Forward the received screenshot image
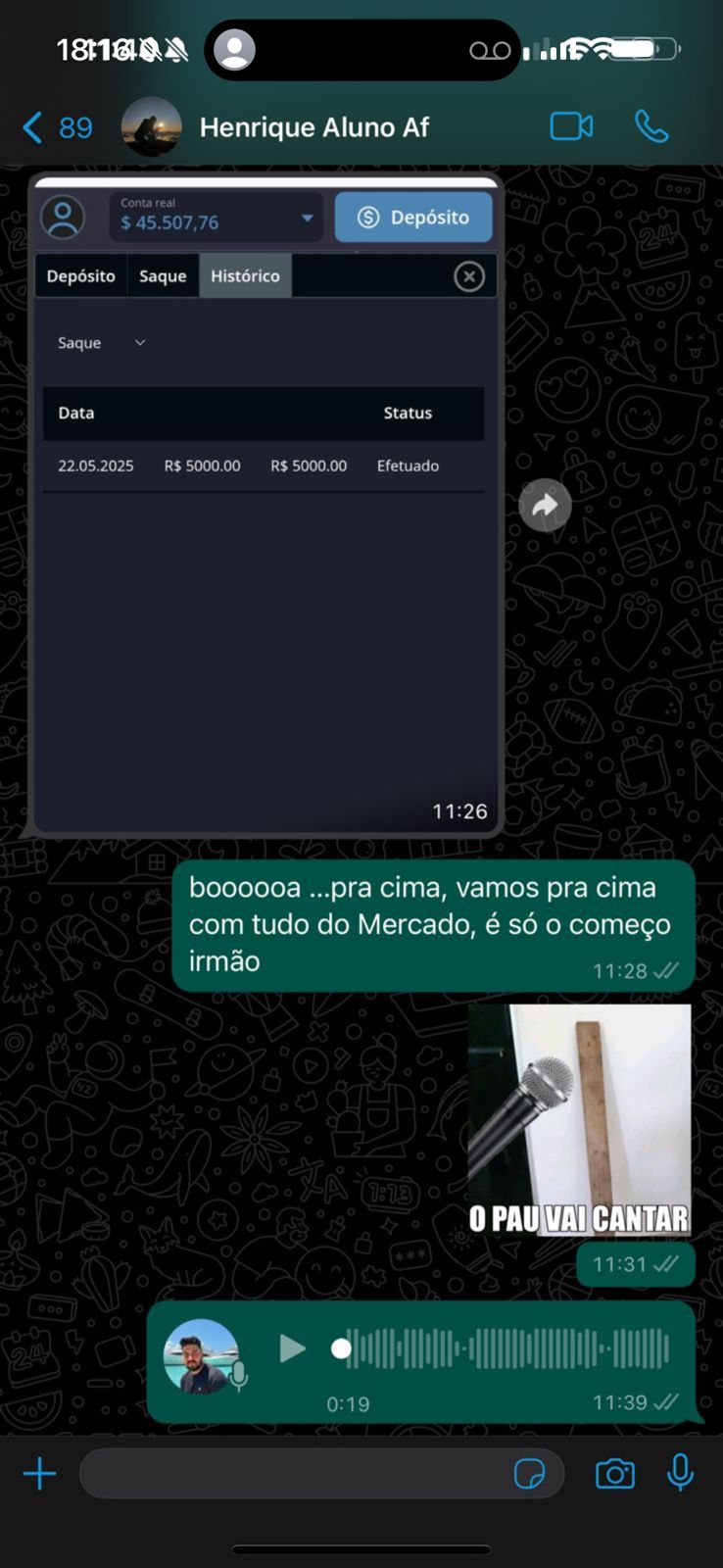Viewport: 723px width, 1568px height. pyautogui.click(x=545, y=506)
